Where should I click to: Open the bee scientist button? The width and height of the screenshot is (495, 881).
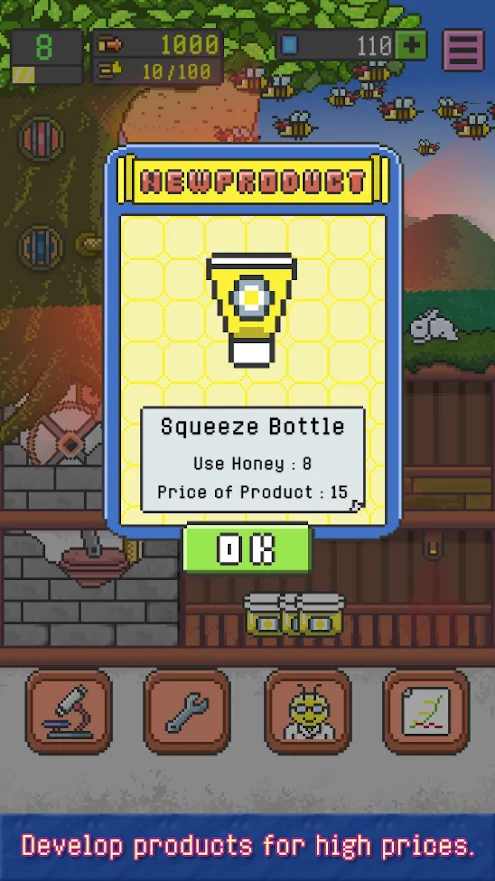pyautogui.click(x=308, y=712)
